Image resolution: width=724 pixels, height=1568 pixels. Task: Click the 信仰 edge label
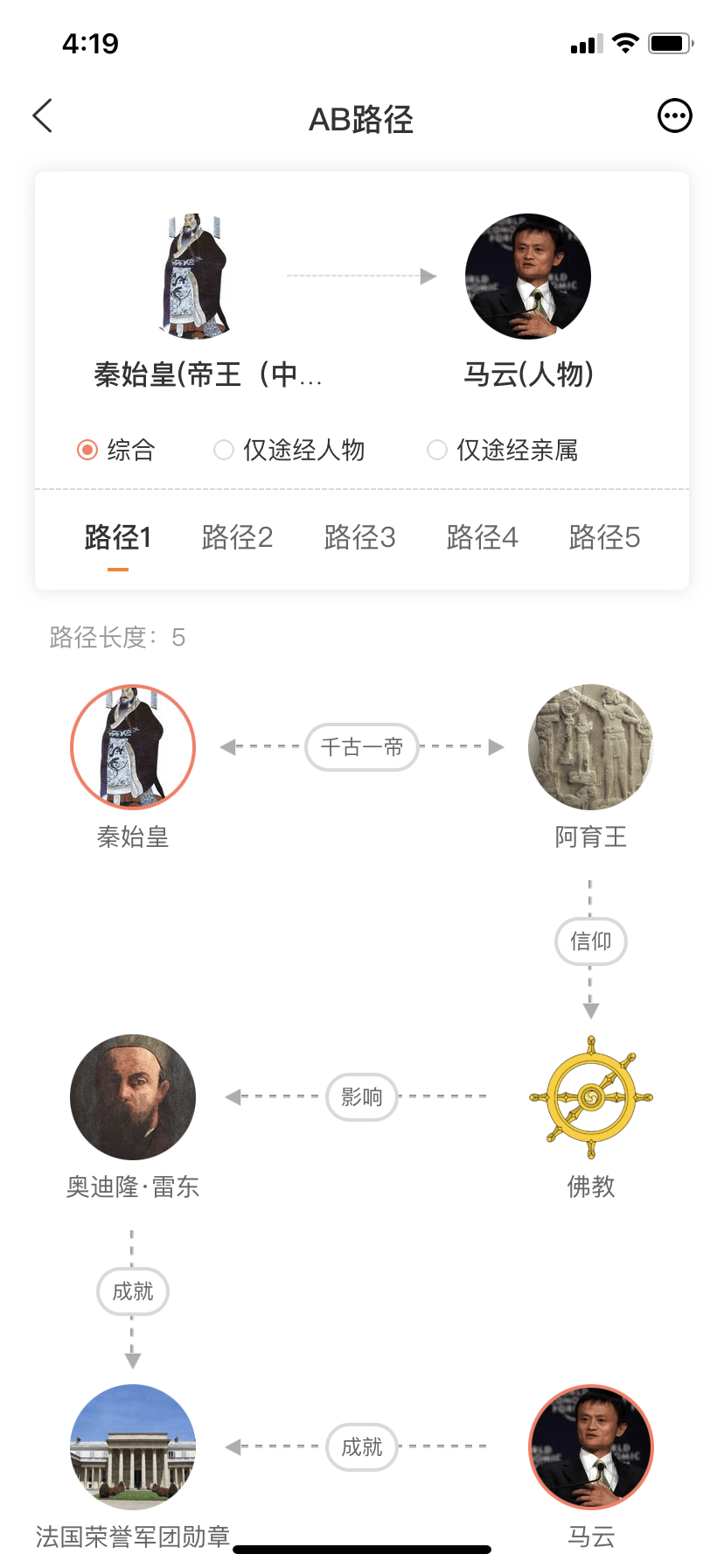point(591,941)
